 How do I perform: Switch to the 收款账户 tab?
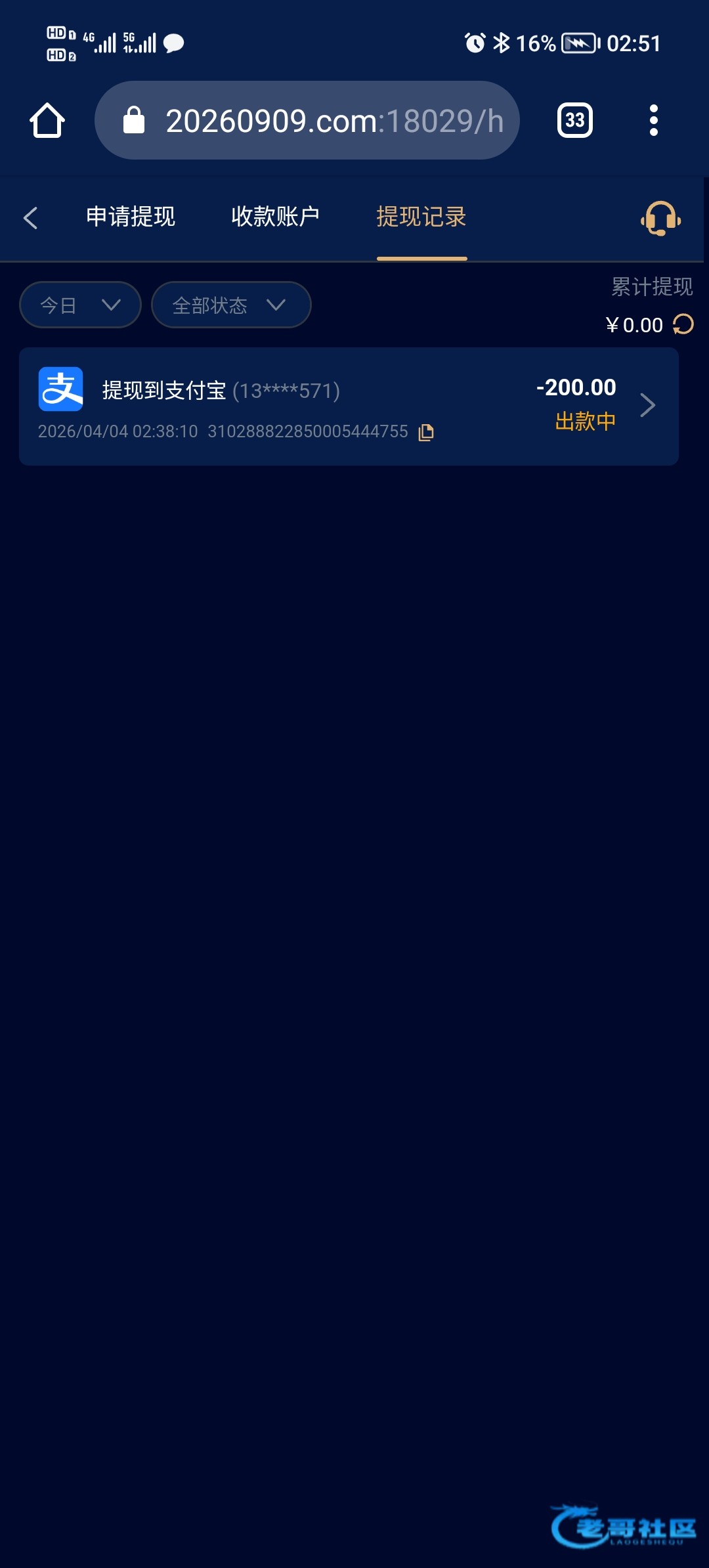pyautogui.click(x=275, y=217)
